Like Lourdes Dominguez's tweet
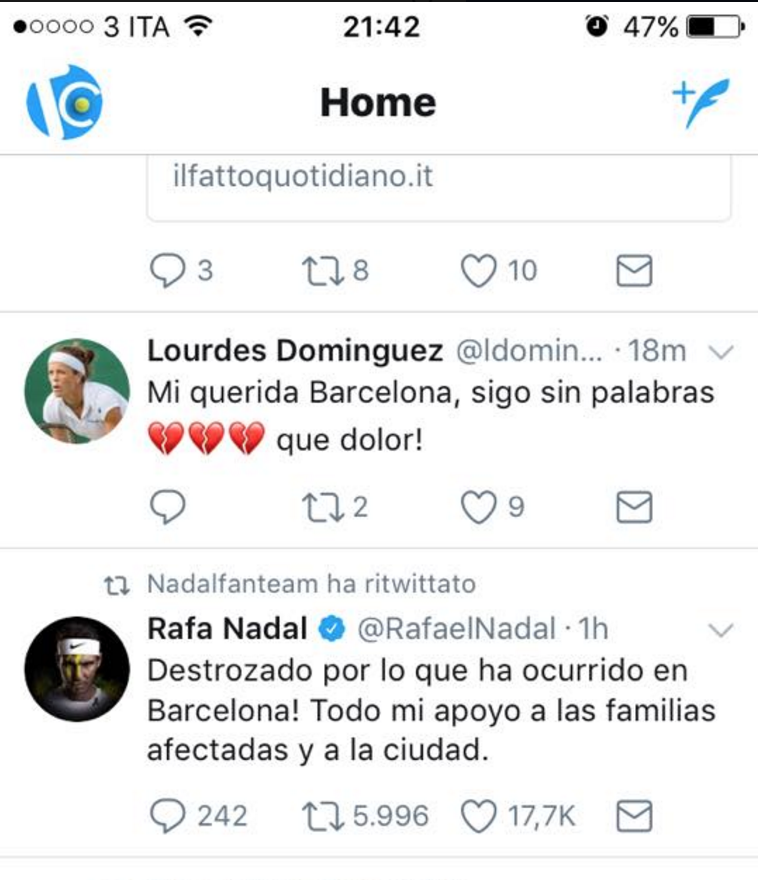 pyautogui.click(x=478, y=508)
